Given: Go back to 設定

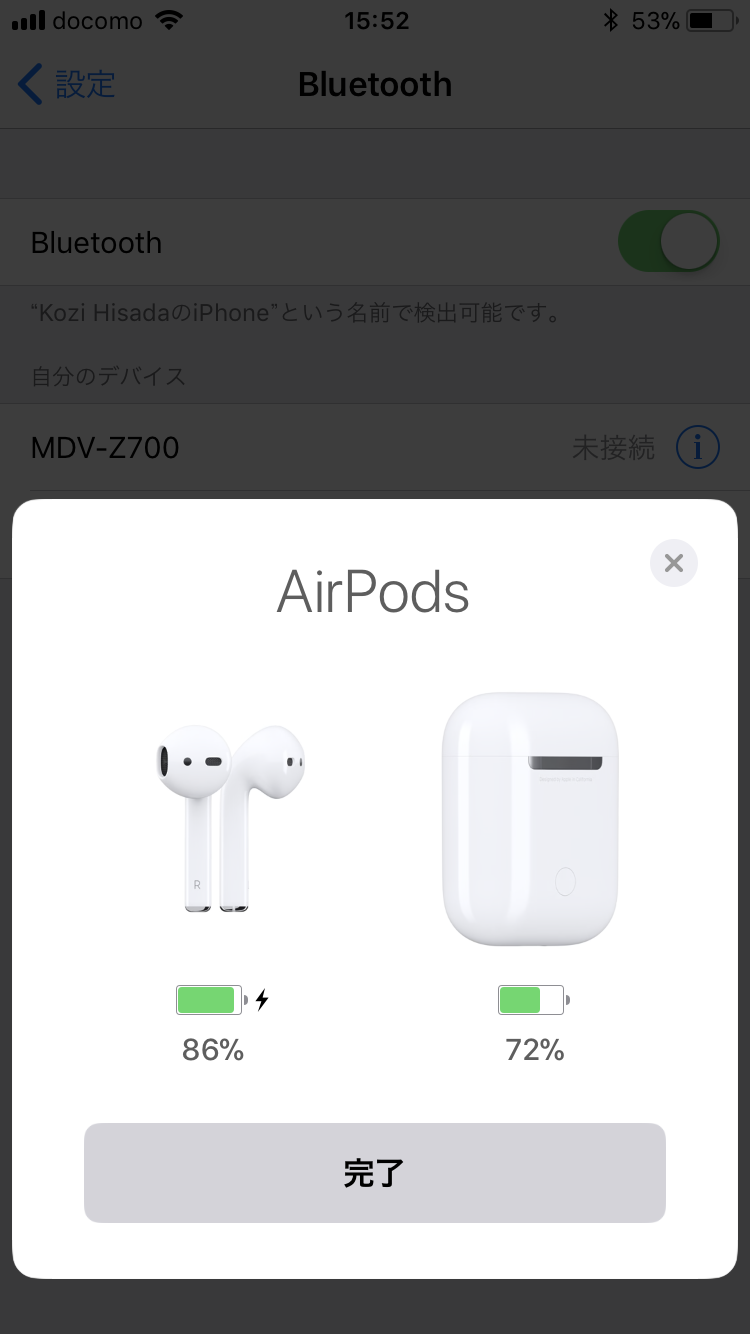Looking at the screenshot, I should [x=66, y=85].
